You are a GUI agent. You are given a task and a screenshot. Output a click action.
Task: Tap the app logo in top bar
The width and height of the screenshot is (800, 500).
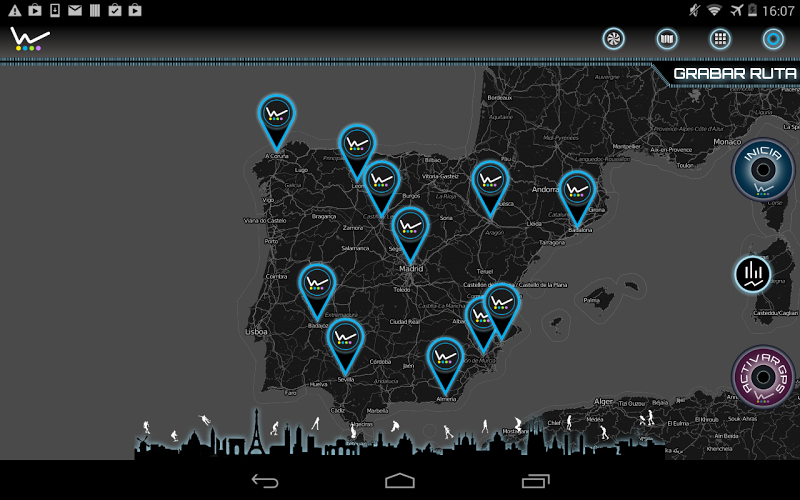29,40
